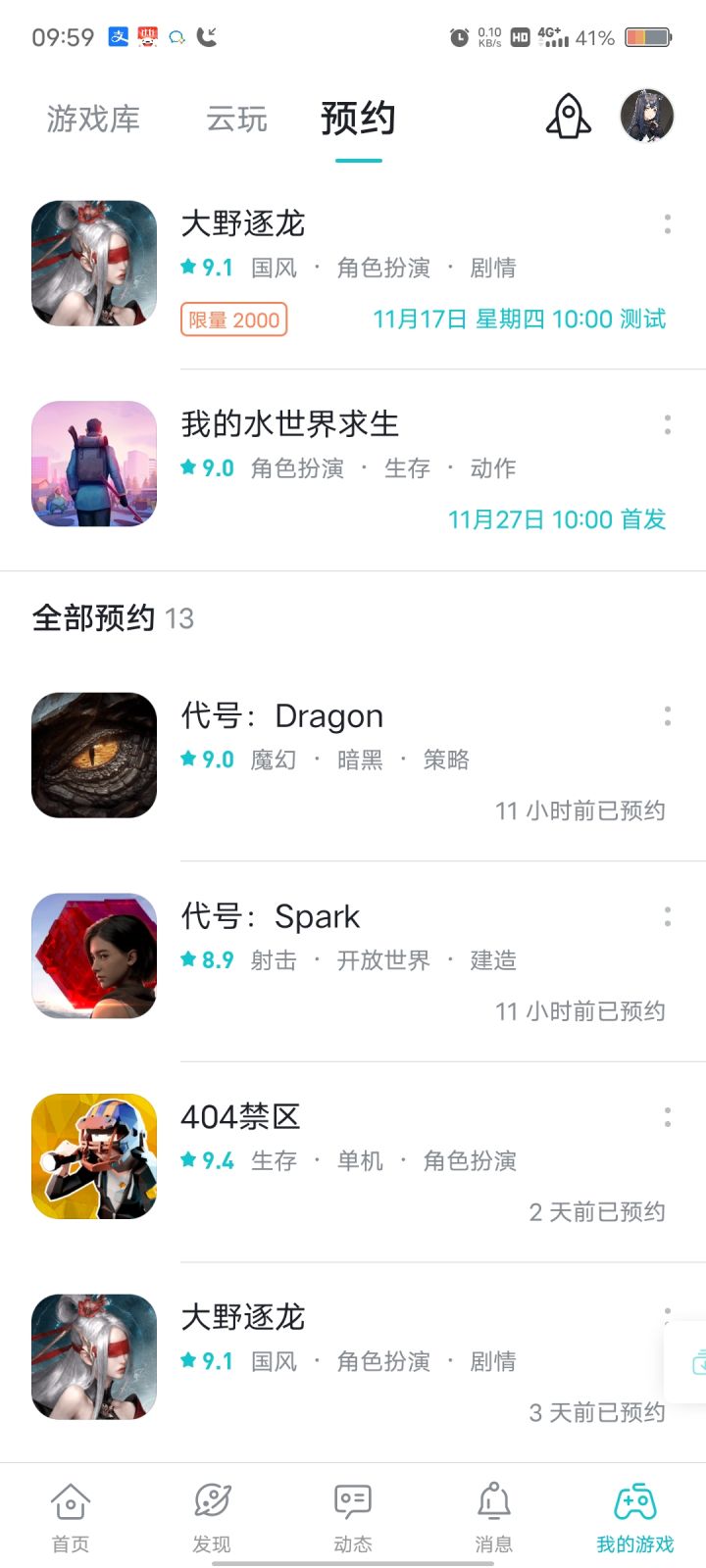The image size is (706, 1568).
Task: Open the rocket launch icon near top right
Action: coord(569,116)
